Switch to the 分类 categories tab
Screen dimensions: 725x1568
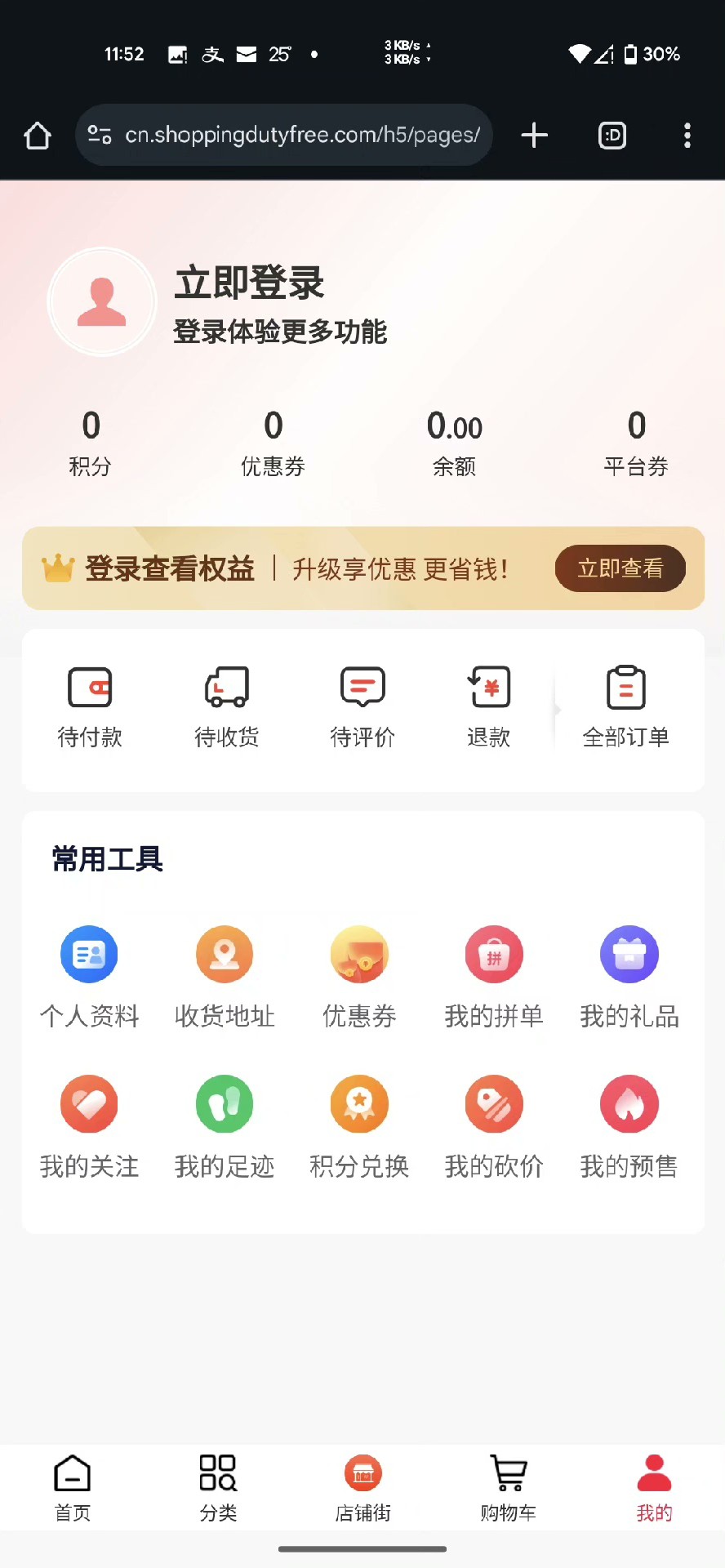pos(218,1488)
